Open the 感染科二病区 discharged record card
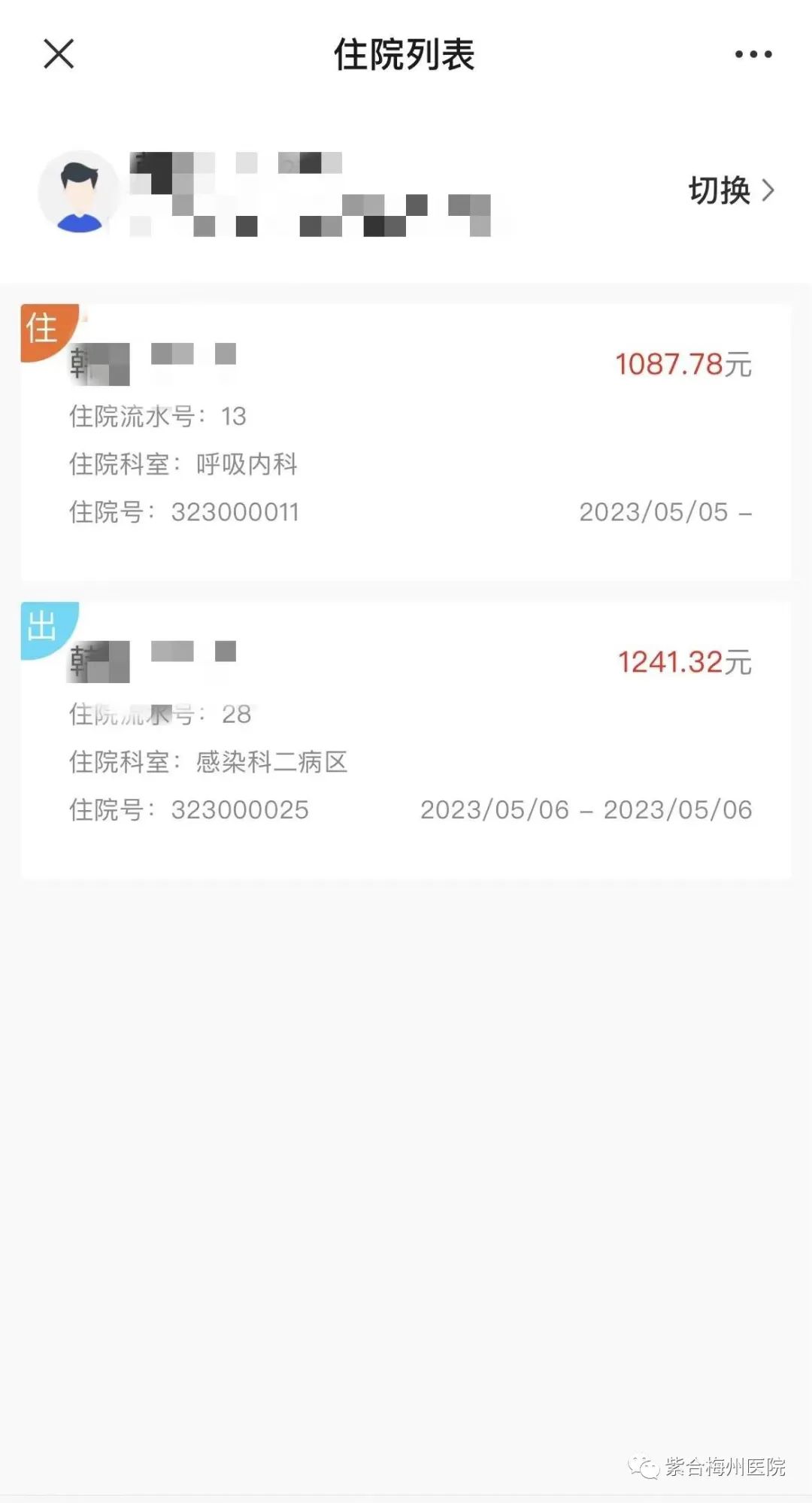 coord(406,740)
